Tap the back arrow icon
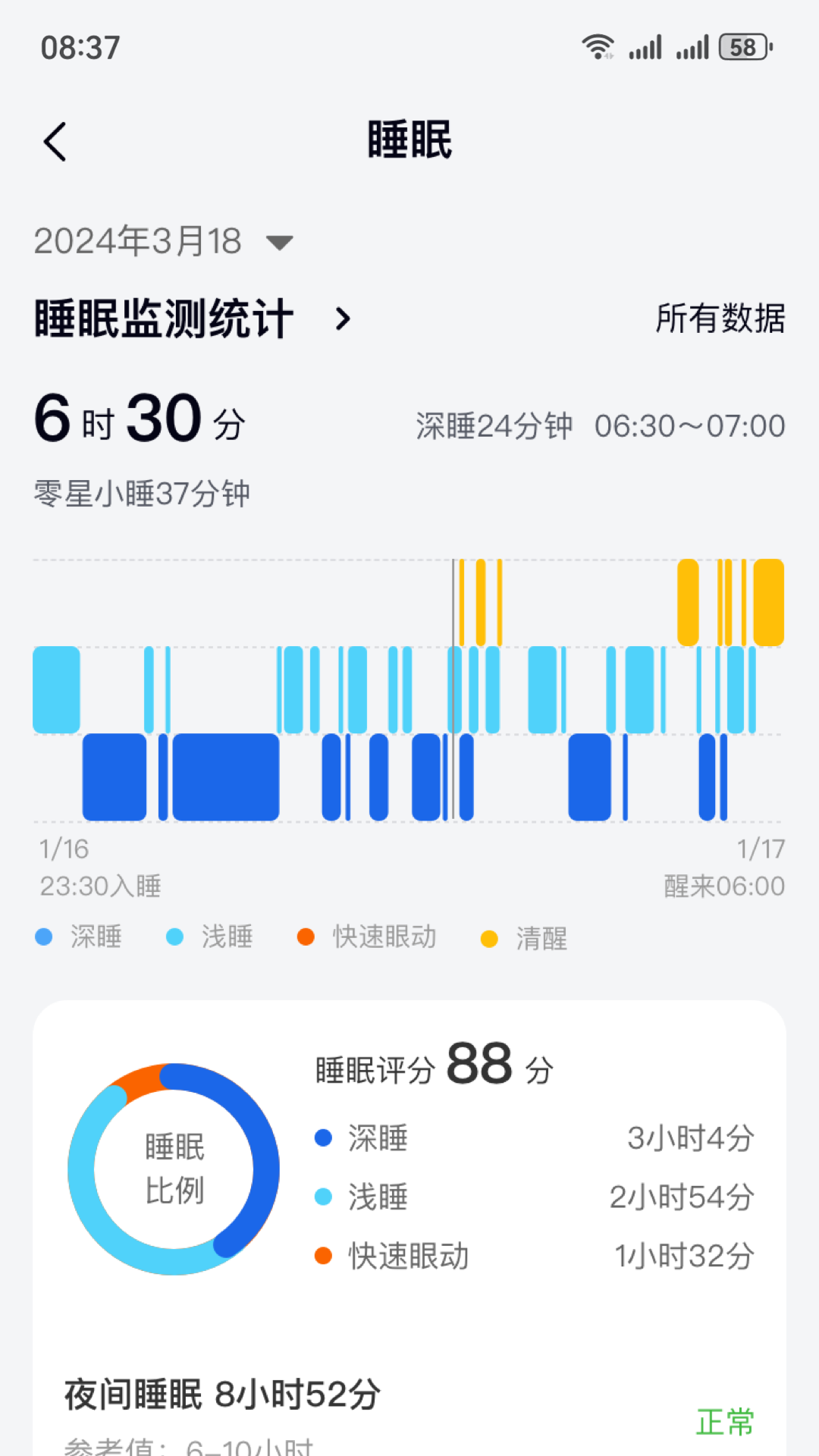The image size is (819, 1456). click(54, 141)
